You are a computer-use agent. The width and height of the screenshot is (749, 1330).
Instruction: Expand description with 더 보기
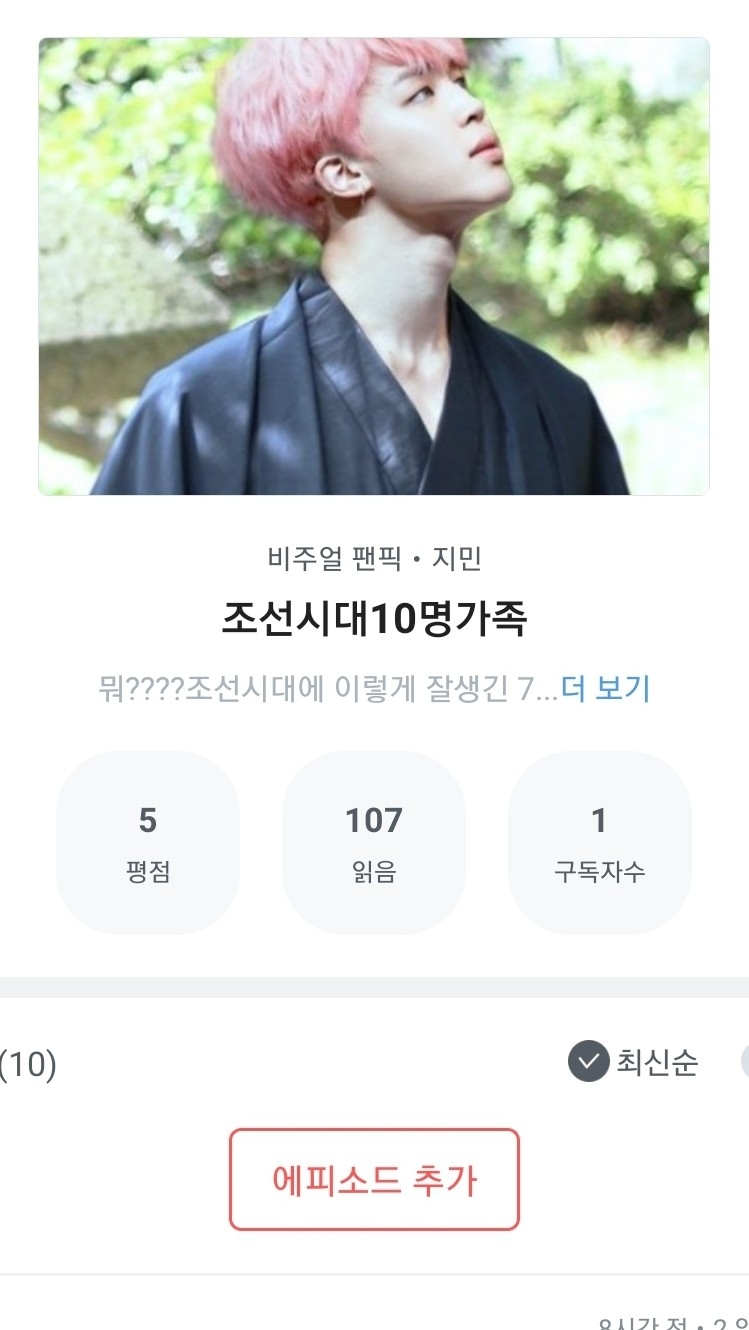(x=606, y=689)
